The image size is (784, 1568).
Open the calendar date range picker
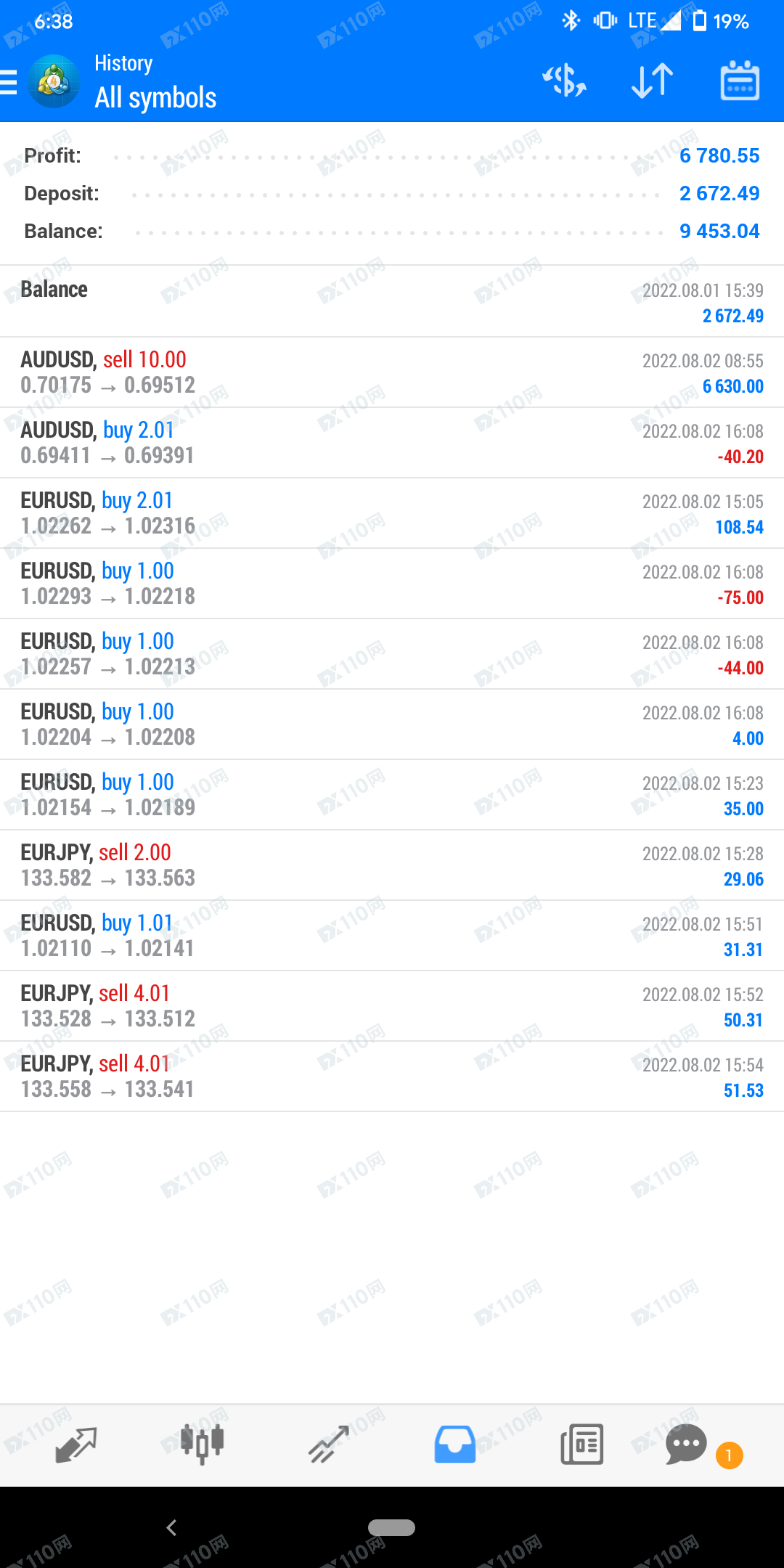click(x=740, y=81)
